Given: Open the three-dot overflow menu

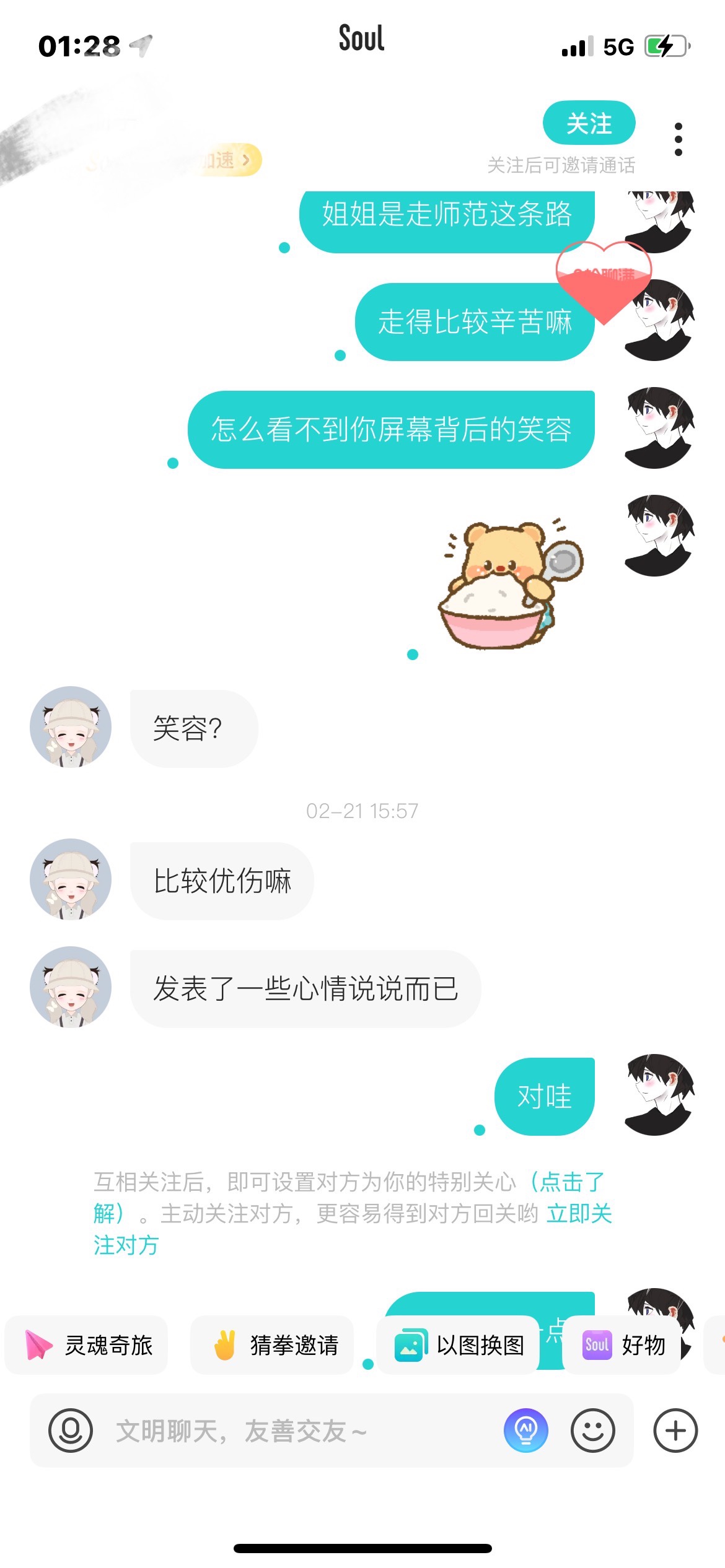Looking at the screenshot, I should 679,139.
